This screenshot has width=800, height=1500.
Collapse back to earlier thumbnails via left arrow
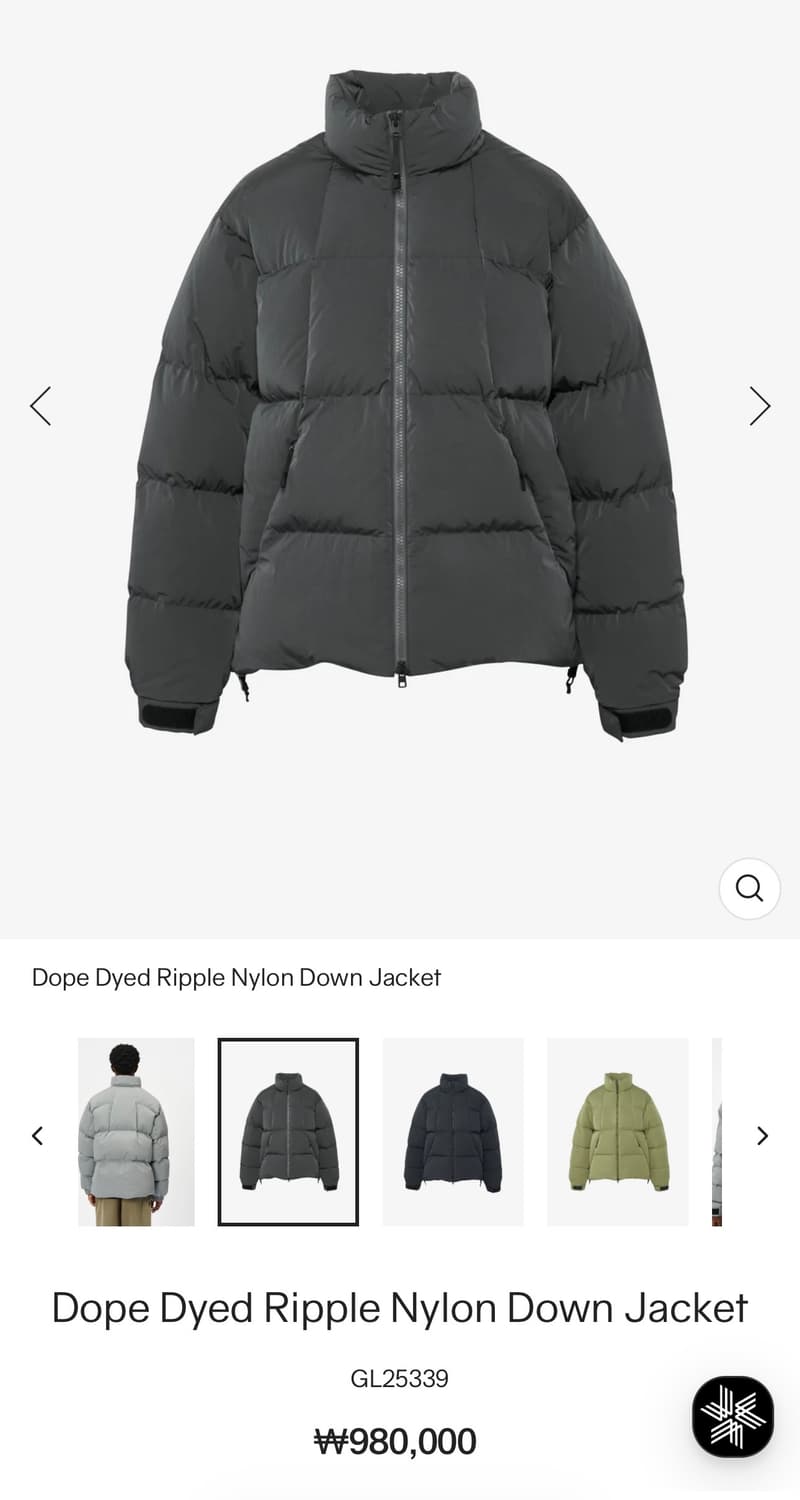point(37,1135)
